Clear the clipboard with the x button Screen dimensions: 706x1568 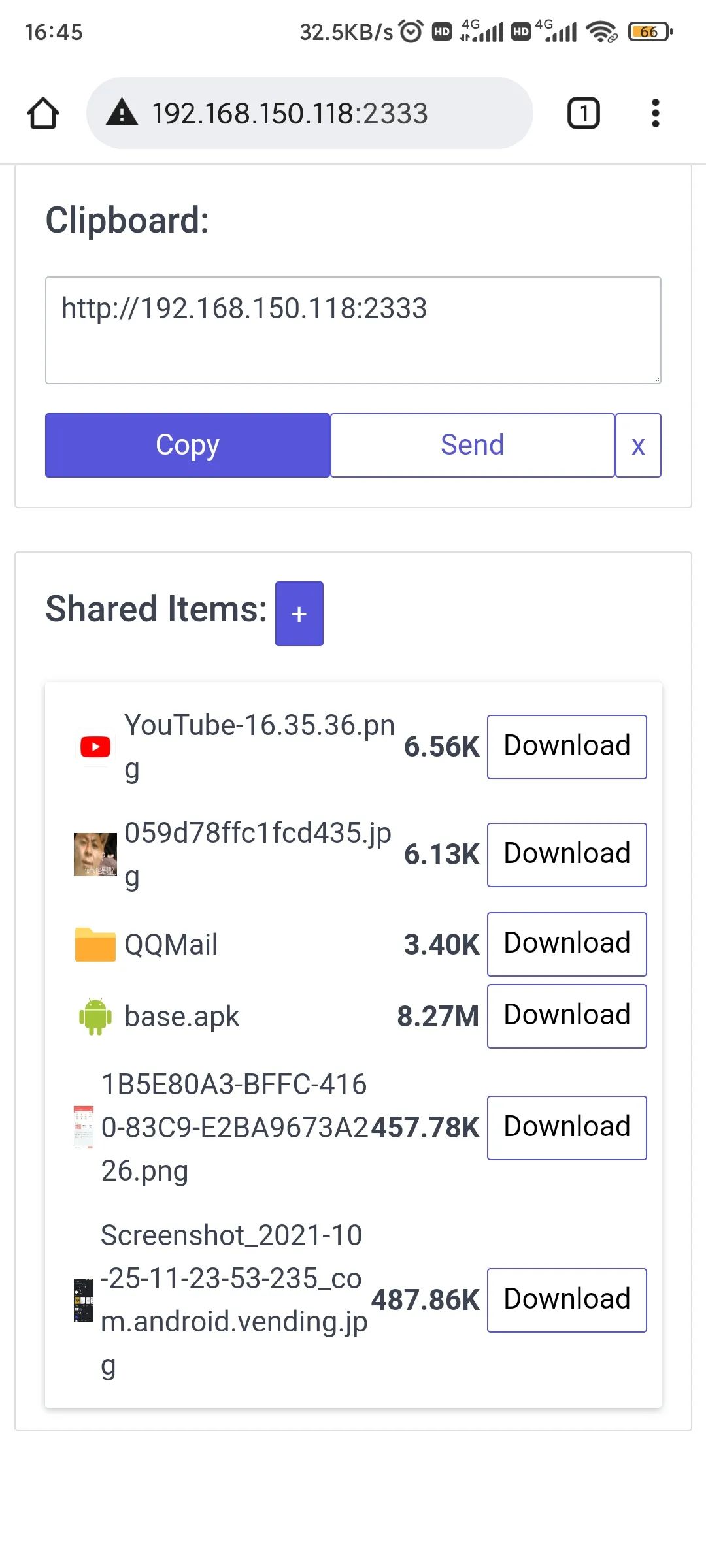(638, 445)
